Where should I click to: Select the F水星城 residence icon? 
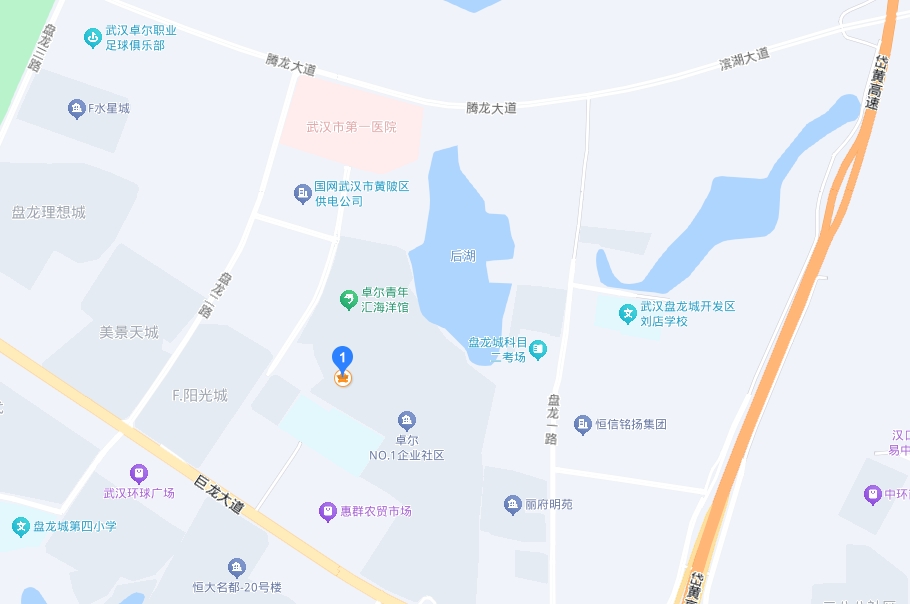[76, 108]
